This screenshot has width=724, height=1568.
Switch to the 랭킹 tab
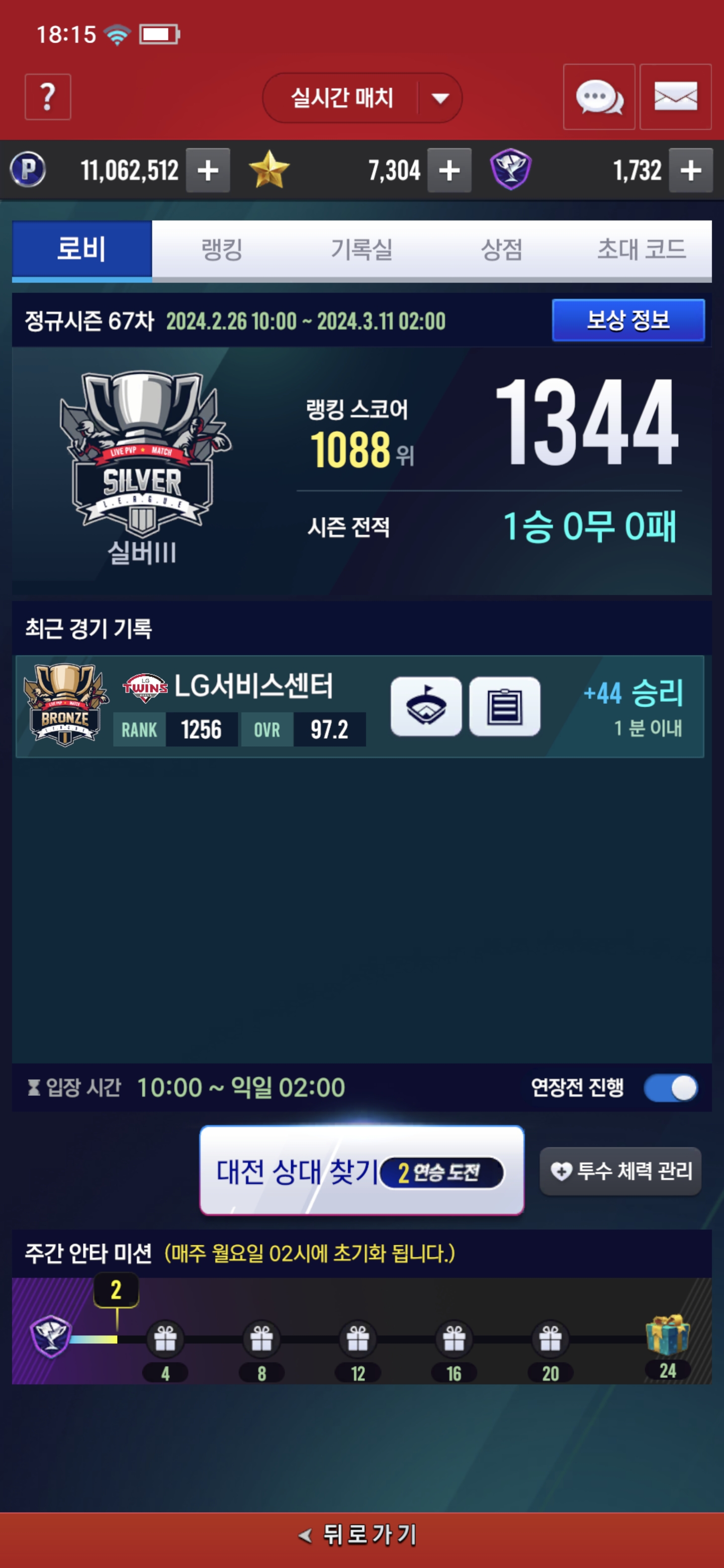click(222, 250)
